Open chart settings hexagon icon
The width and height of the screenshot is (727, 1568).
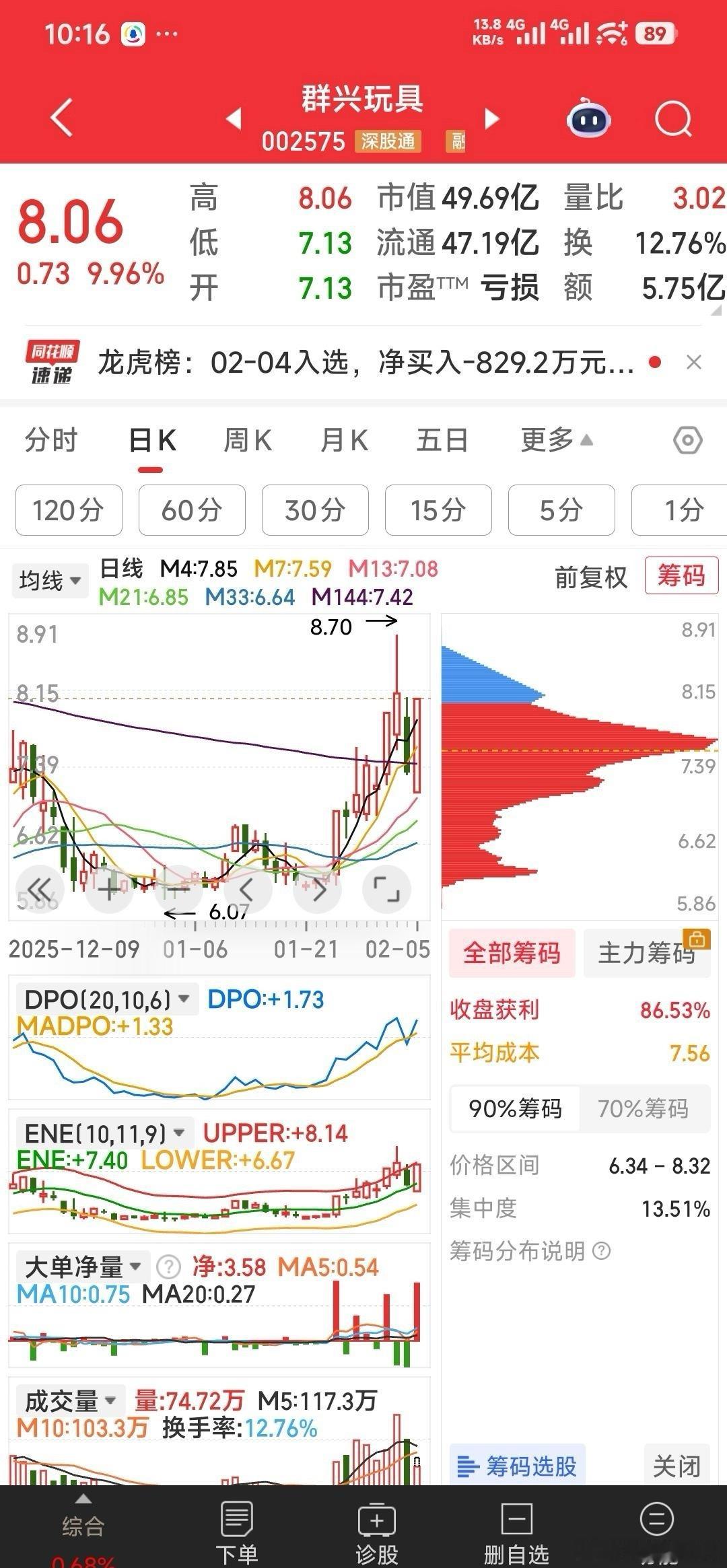[687, 441]
